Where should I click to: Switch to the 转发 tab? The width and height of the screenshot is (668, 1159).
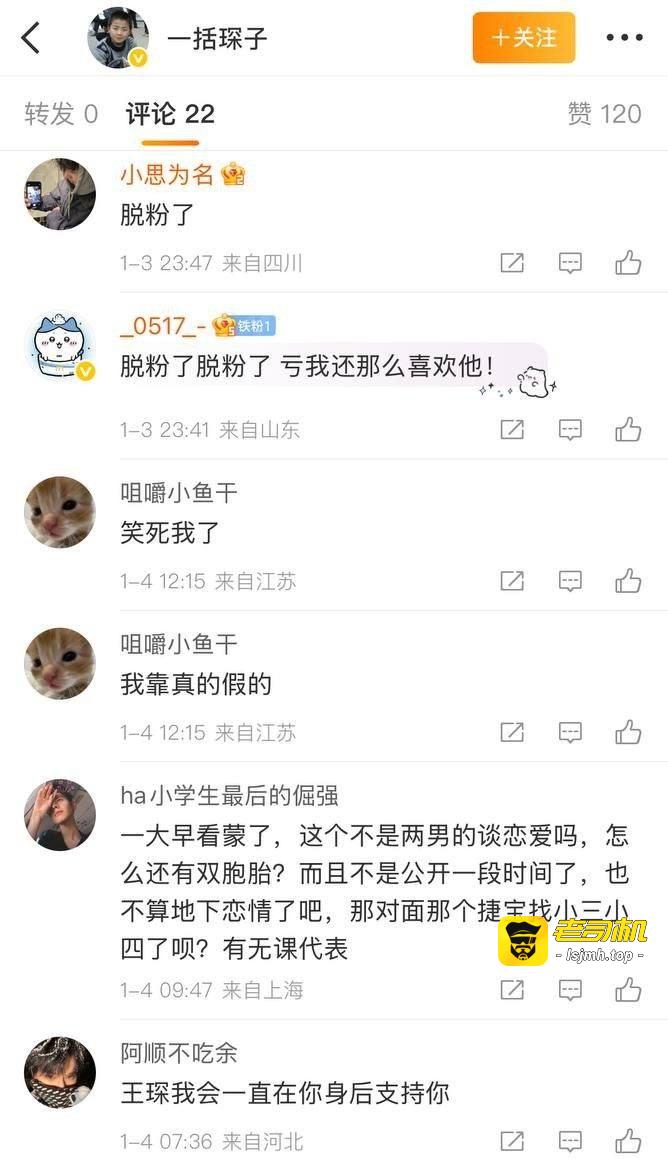[61, 114]
